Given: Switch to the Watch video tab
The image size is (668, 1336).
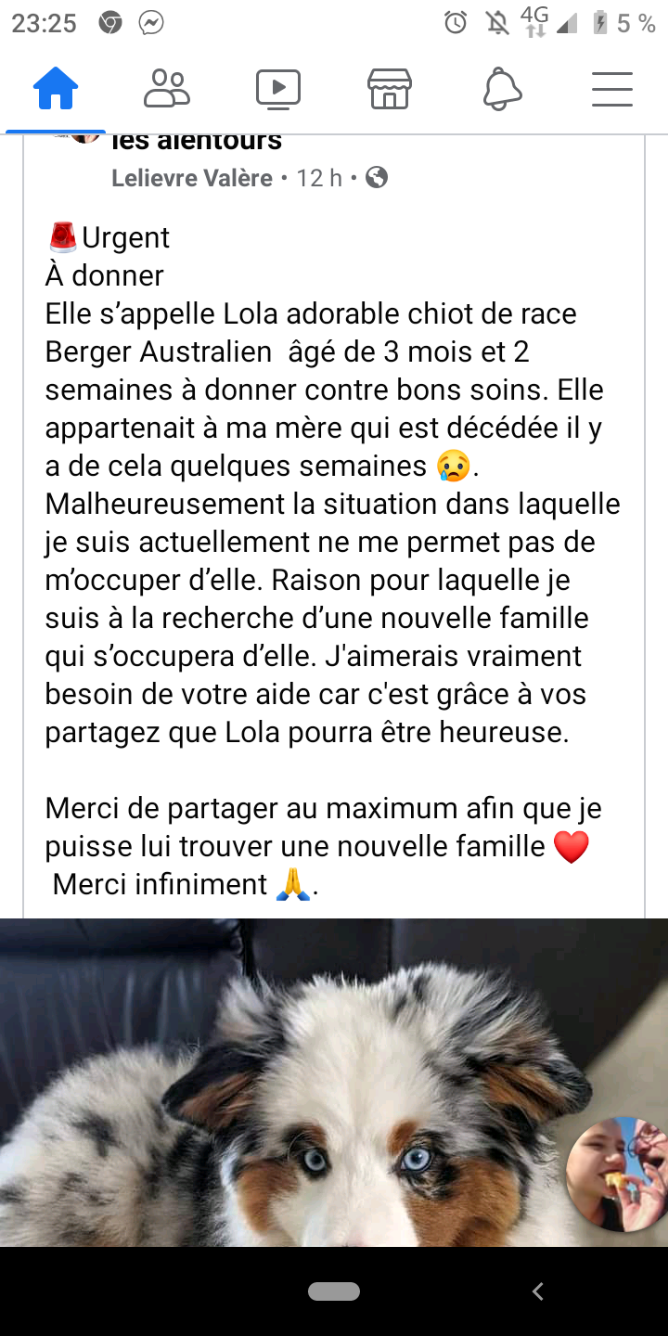Looking at the screenshot, I should (x=278, y=89).
